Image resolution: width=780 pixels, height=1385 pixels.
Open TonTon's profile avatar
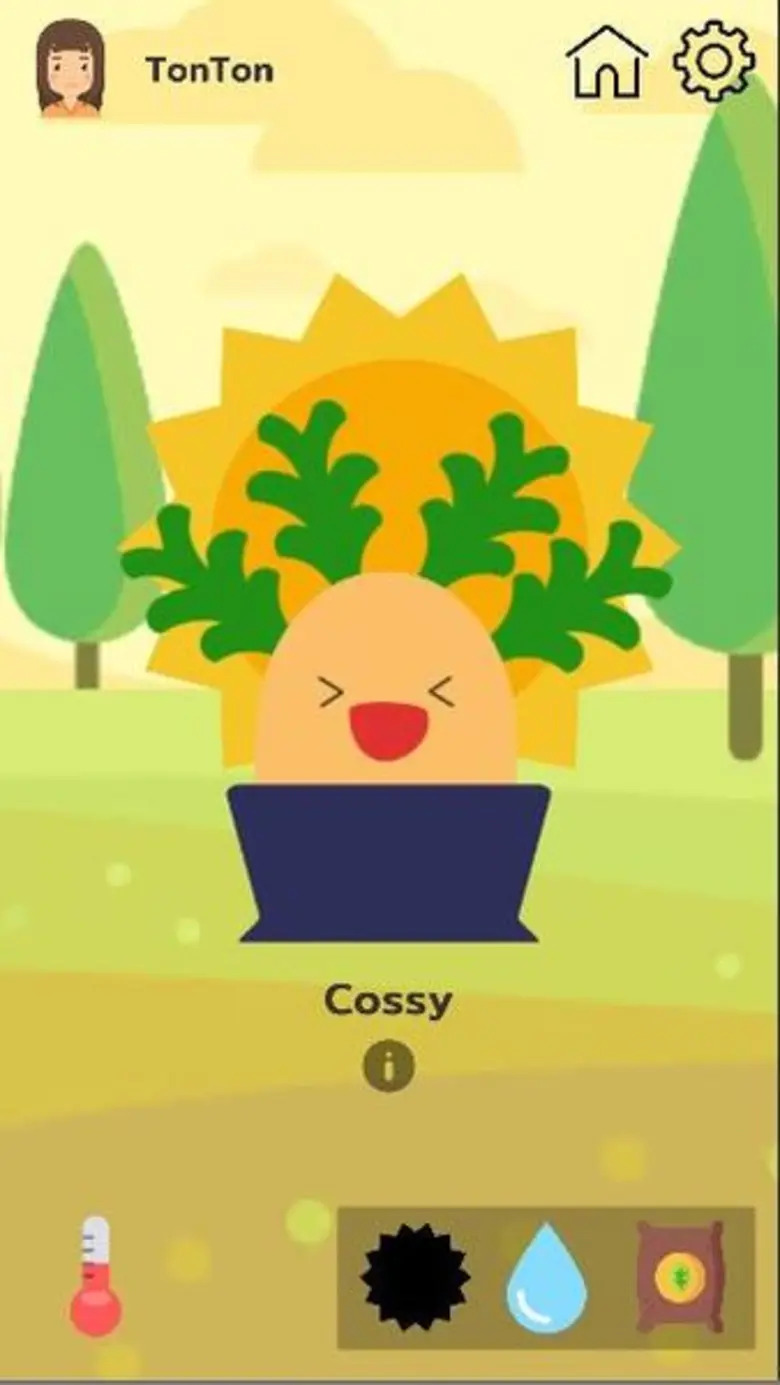pyautogui.click(x=69, y=69)
